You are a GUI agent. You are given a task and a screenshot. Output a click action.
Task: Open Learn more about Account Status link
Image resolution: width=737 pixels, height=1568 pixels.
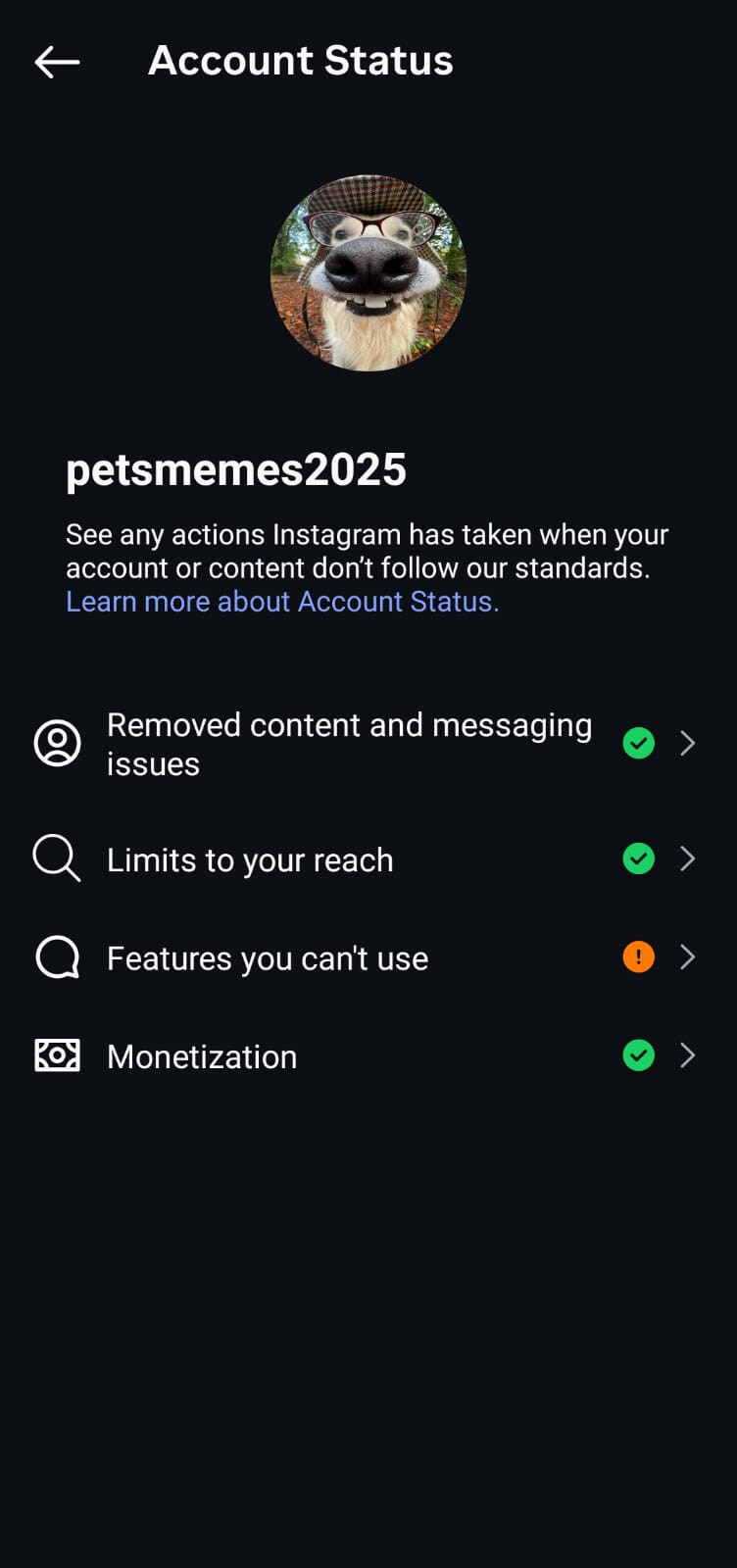[282, 602]
